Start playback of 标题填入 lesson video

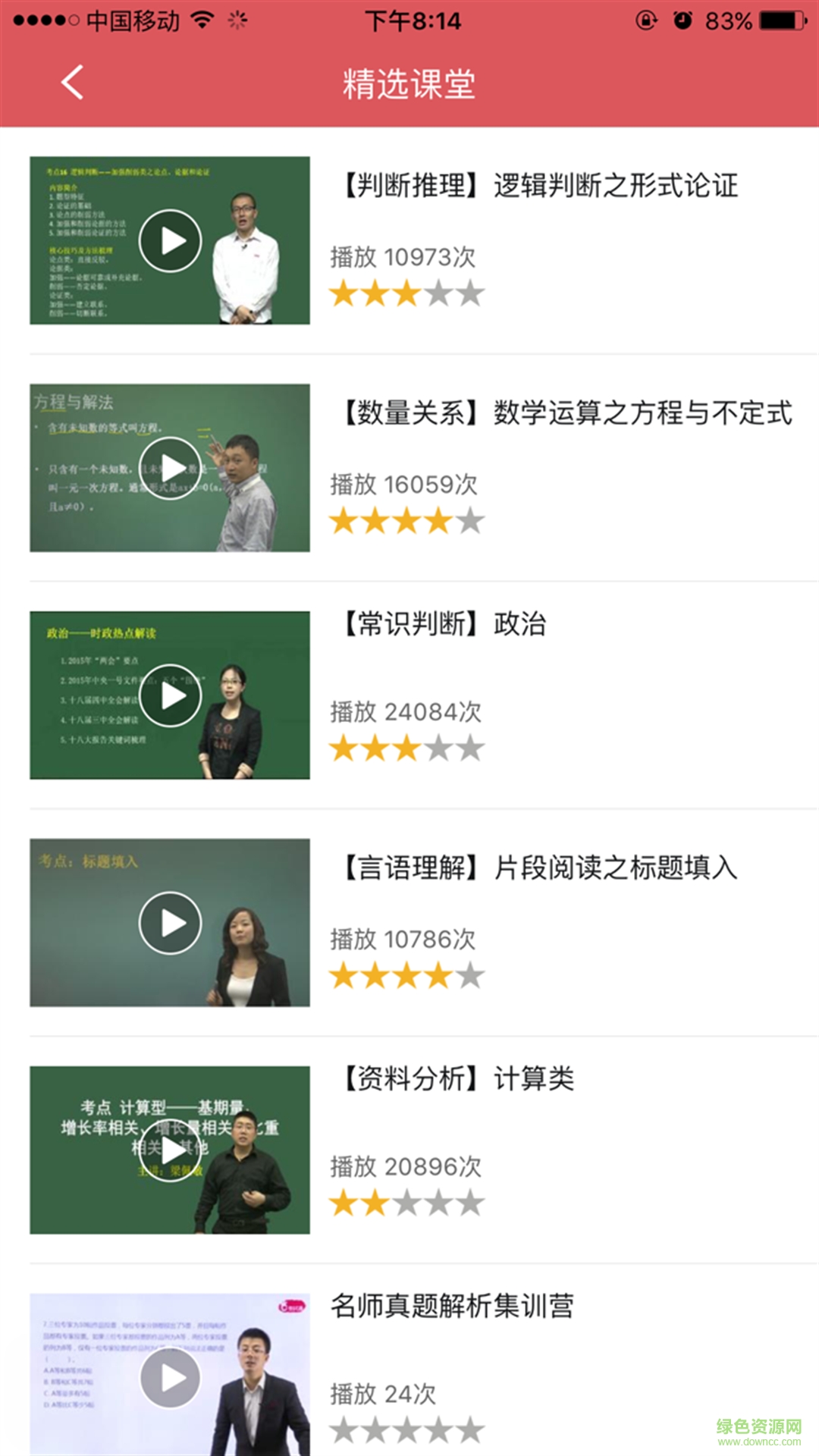pyautogui.click(x=170, y=923)
